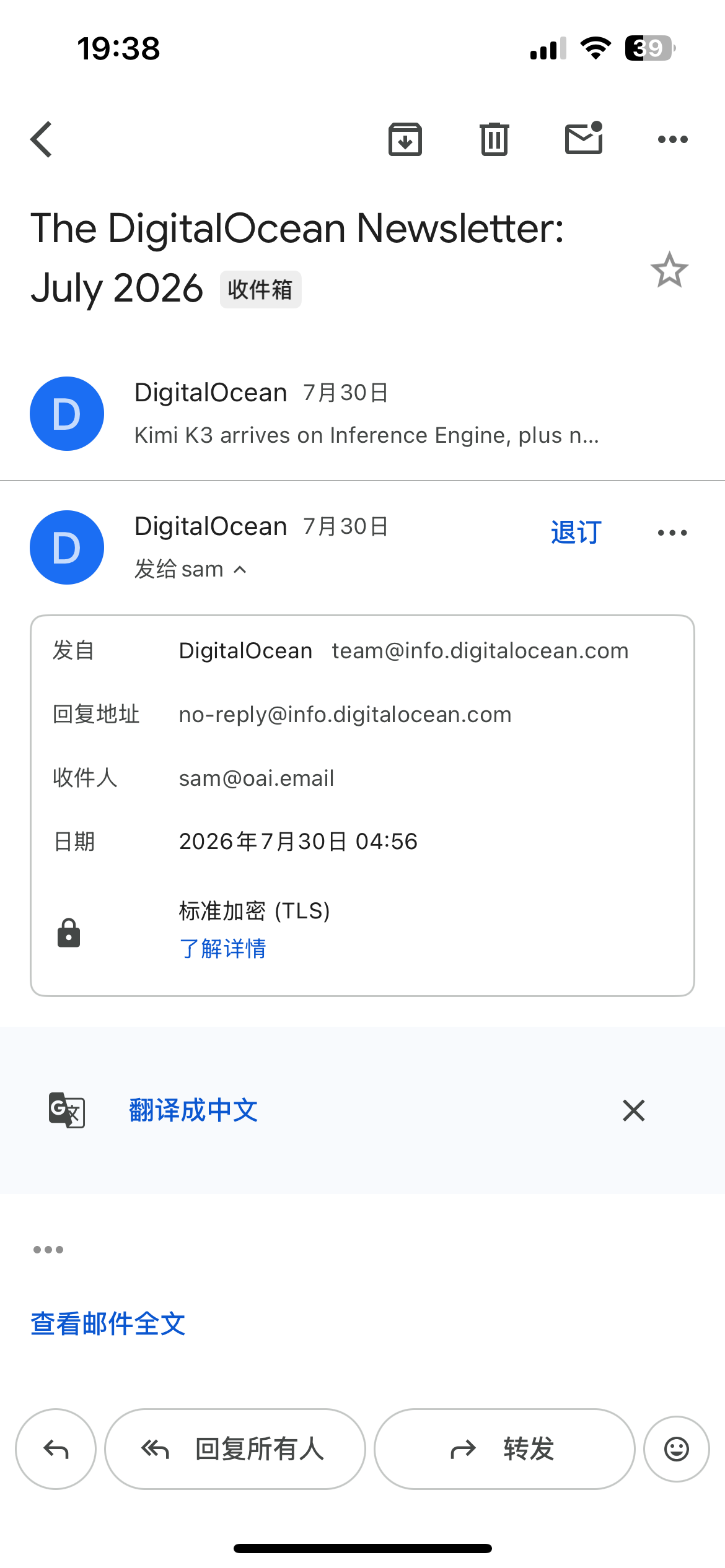Collapse the 发给 sam recipient details

(191, 569)
